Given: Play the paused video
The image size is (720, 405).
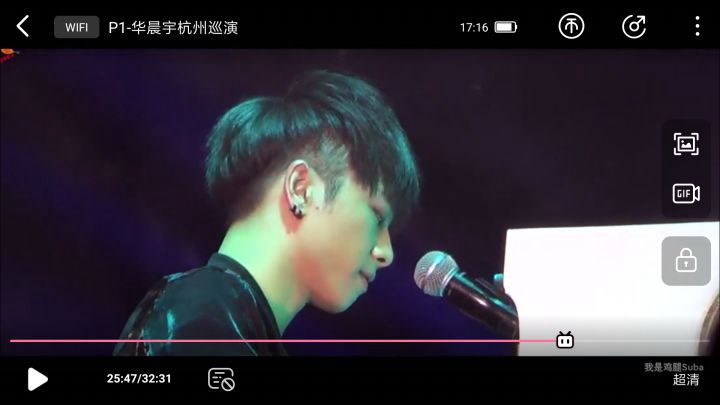Looking at the screenshot, I should (37, 379).
